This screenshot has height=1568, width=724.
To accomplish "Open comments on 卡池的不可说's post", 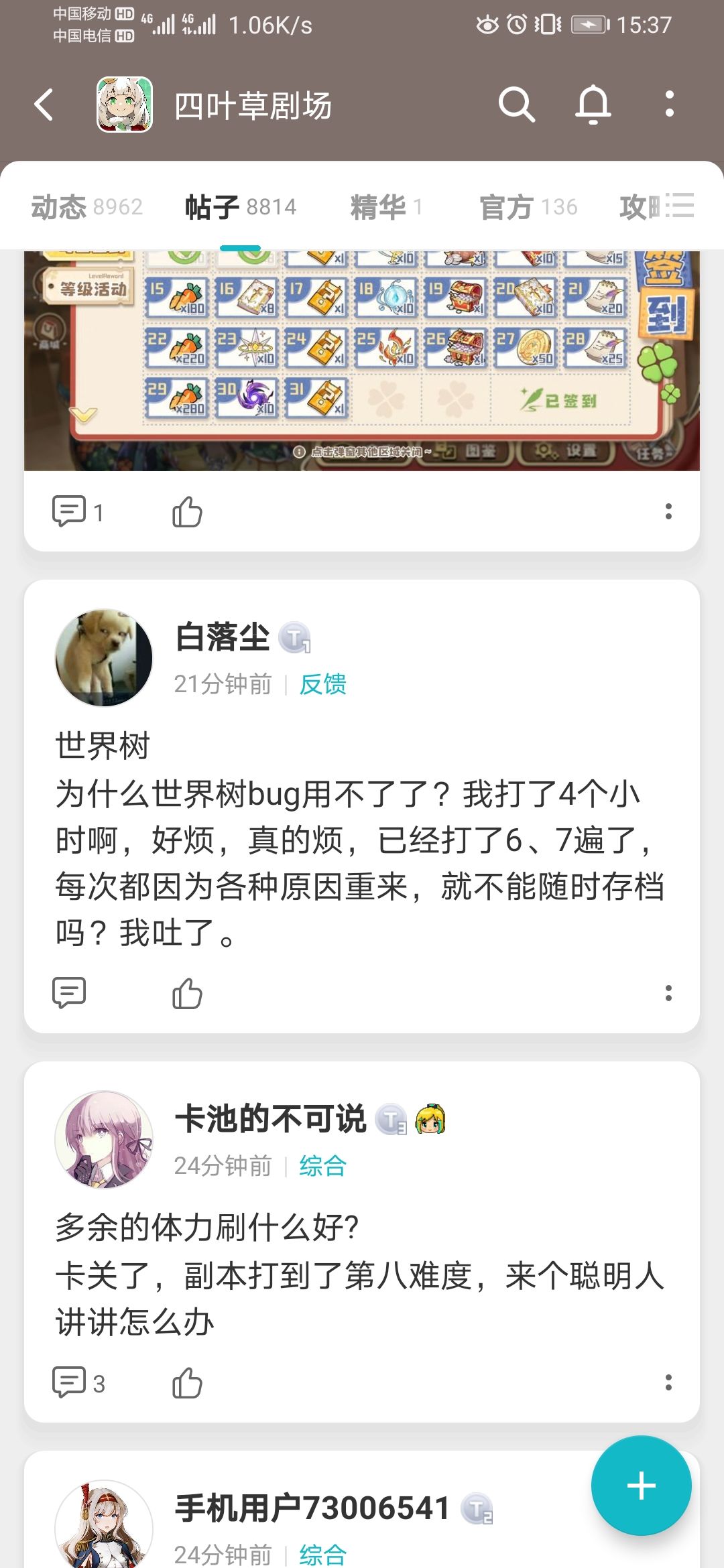I will [x=78, y=1382].
